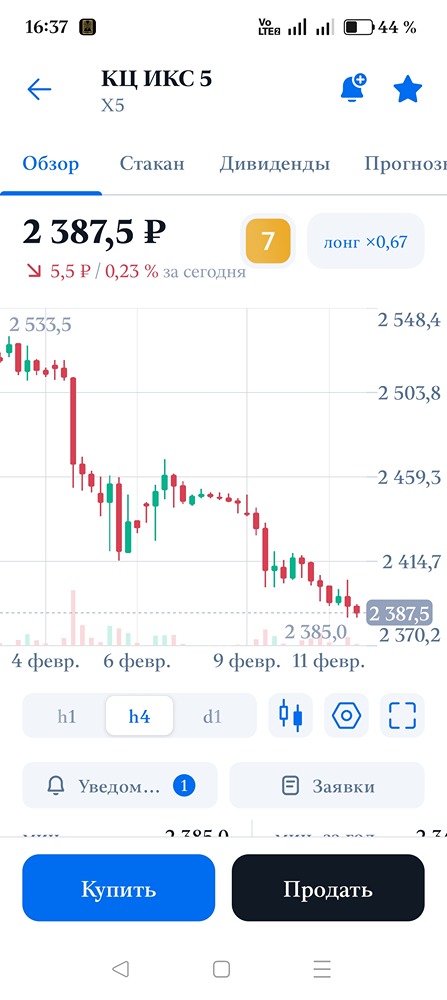Select the Обзор tab
The height and width of the screenshot is (1000, 447).
pyautogui.click(x=51, y=164)
